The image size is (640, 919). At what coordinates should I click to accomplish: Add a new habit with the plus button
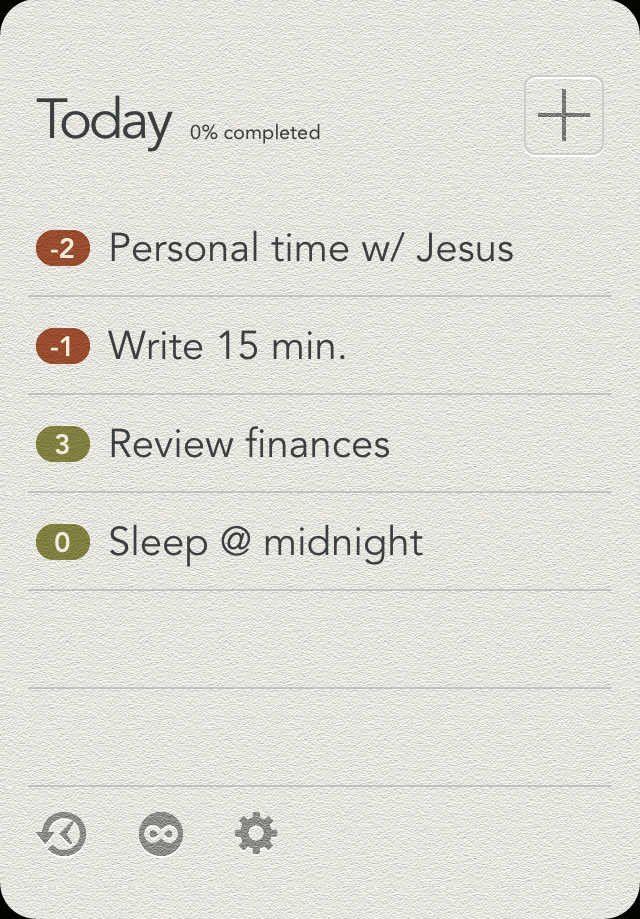(x=563, y=116)
